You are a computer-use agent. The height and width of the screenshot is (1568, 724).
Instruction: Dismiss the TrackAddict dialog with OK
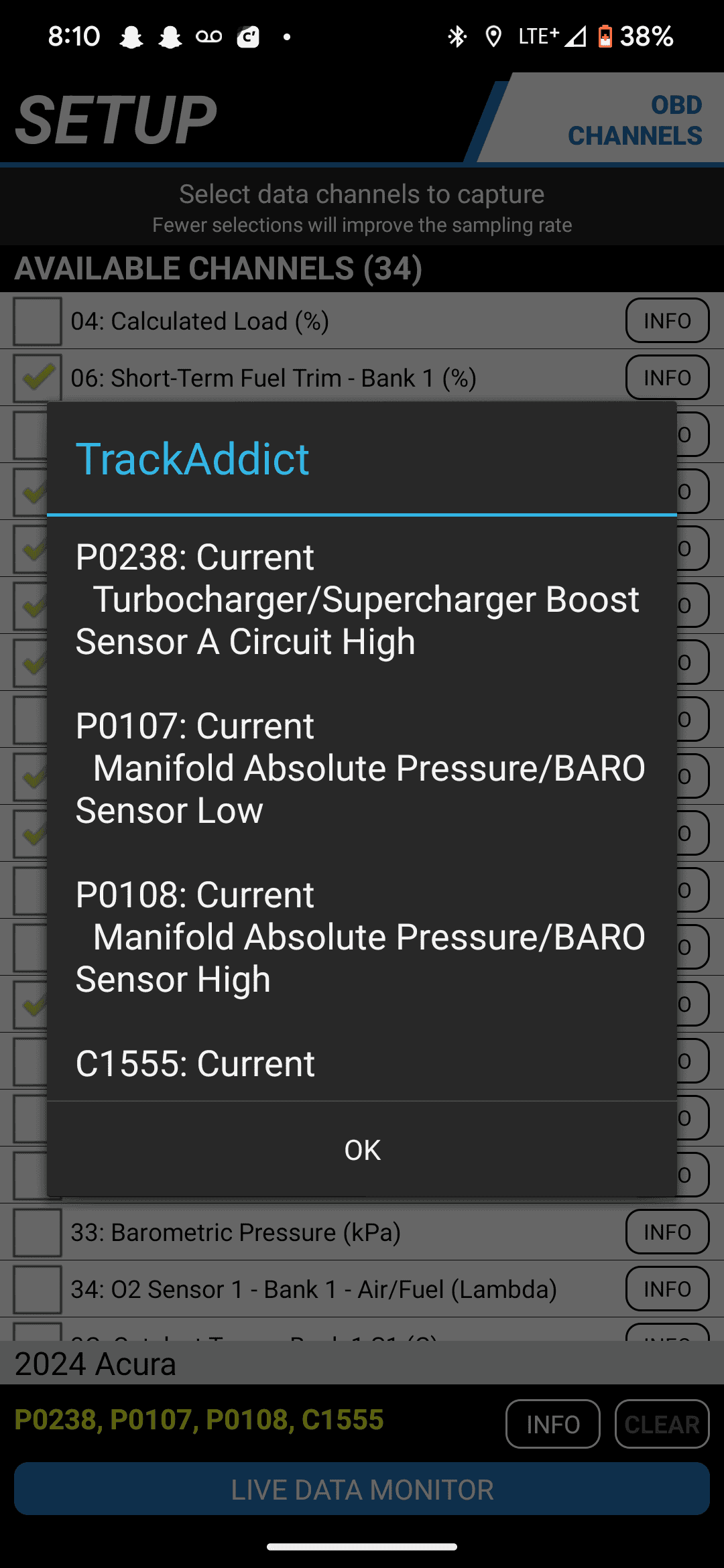tap(362, 1150)
